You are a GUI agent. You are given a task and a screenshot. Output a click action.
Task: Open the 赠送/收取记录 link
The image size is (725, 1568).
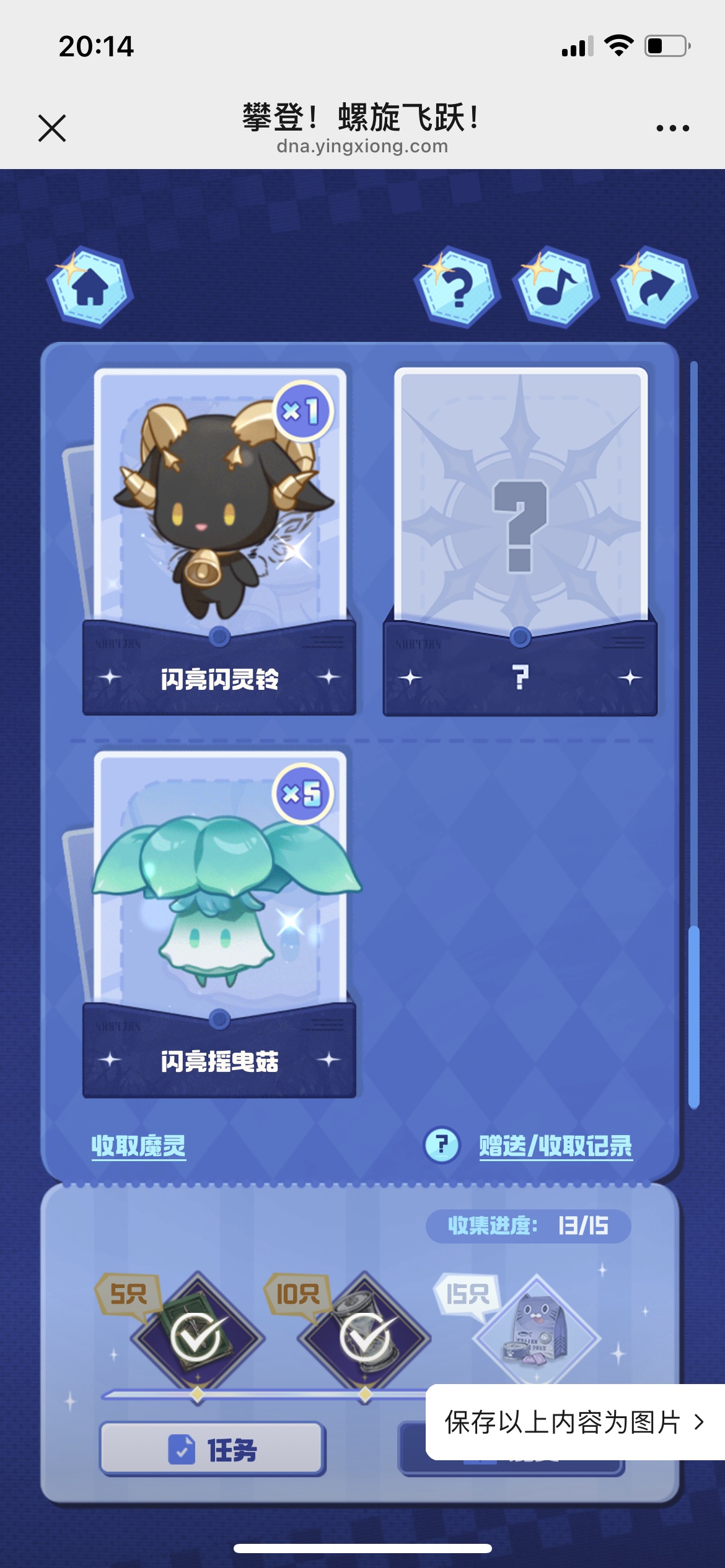555,1146
